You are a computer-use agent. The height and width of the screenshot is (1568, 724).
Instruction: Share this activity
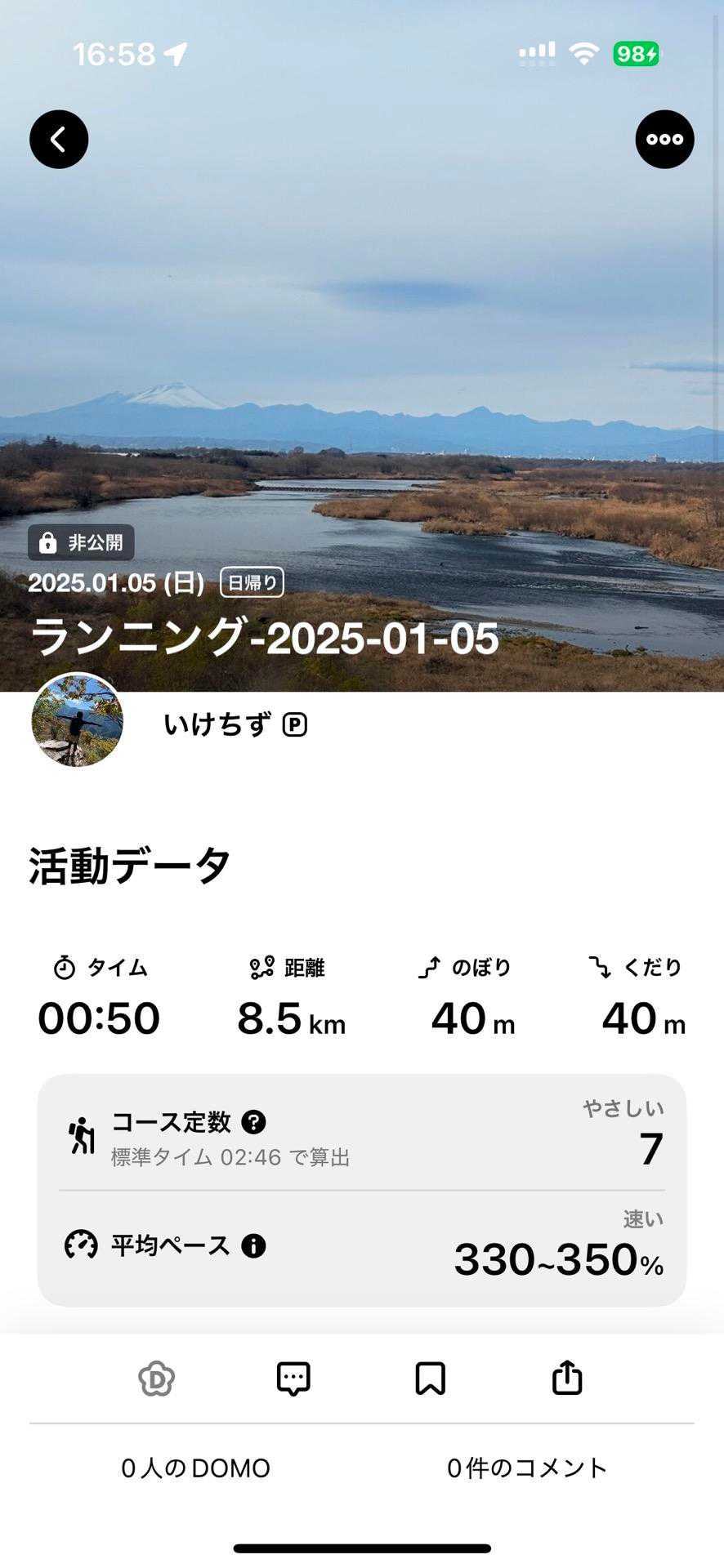click(567, 1379)
